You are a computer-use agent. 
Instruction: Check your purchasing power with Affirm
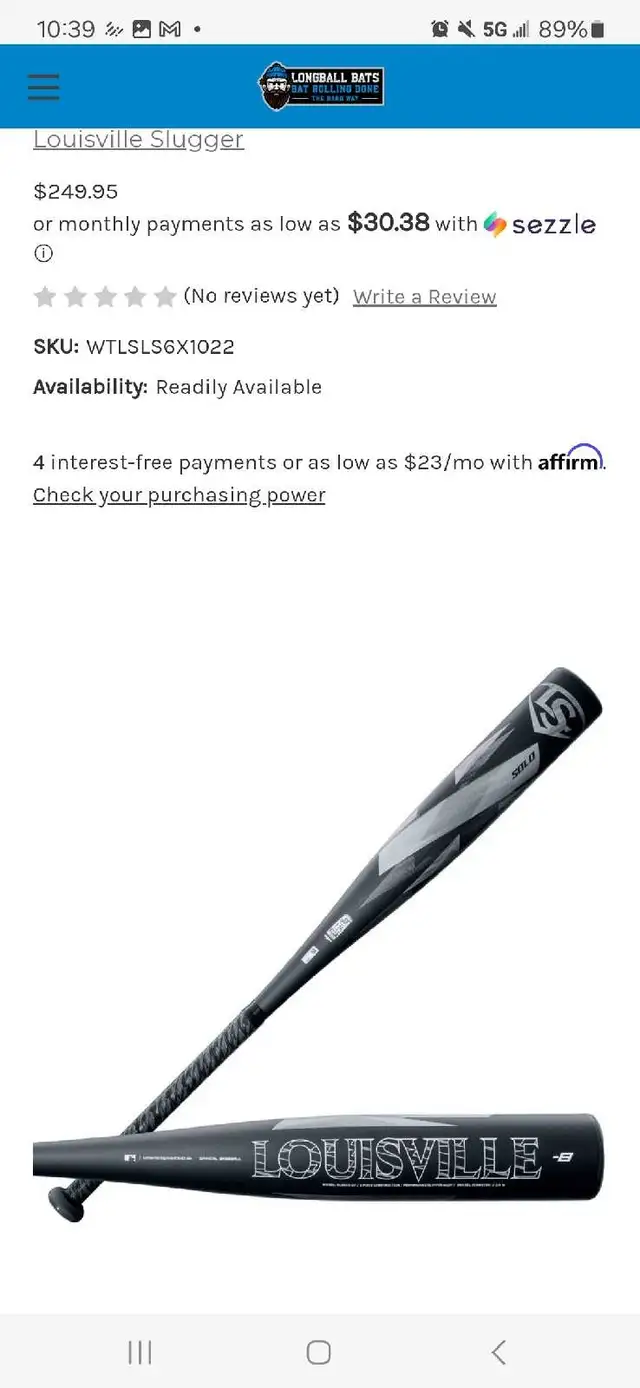(x=179, y=495)
